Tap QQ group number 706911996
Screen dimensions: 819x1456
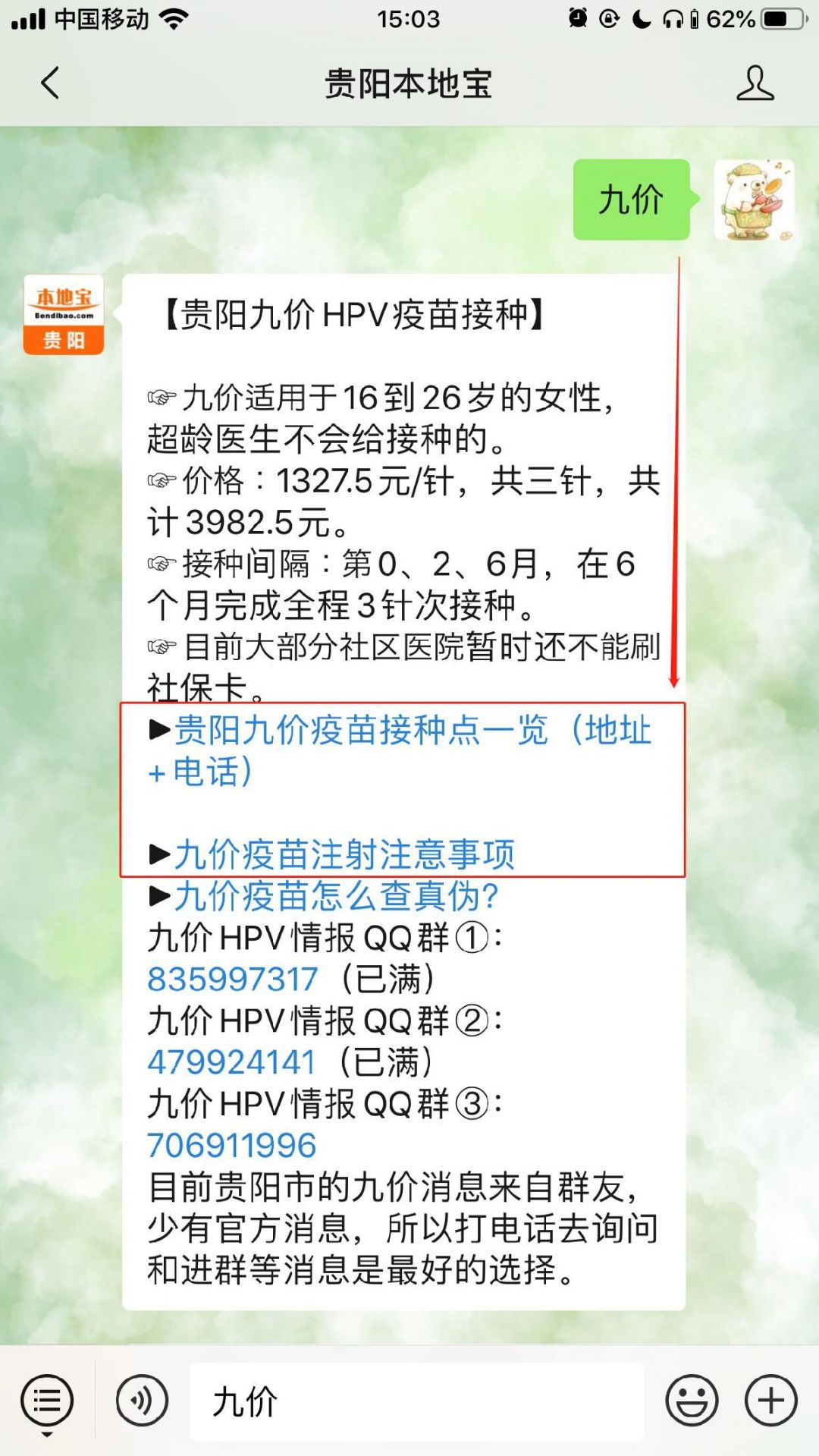point(231,1146)
